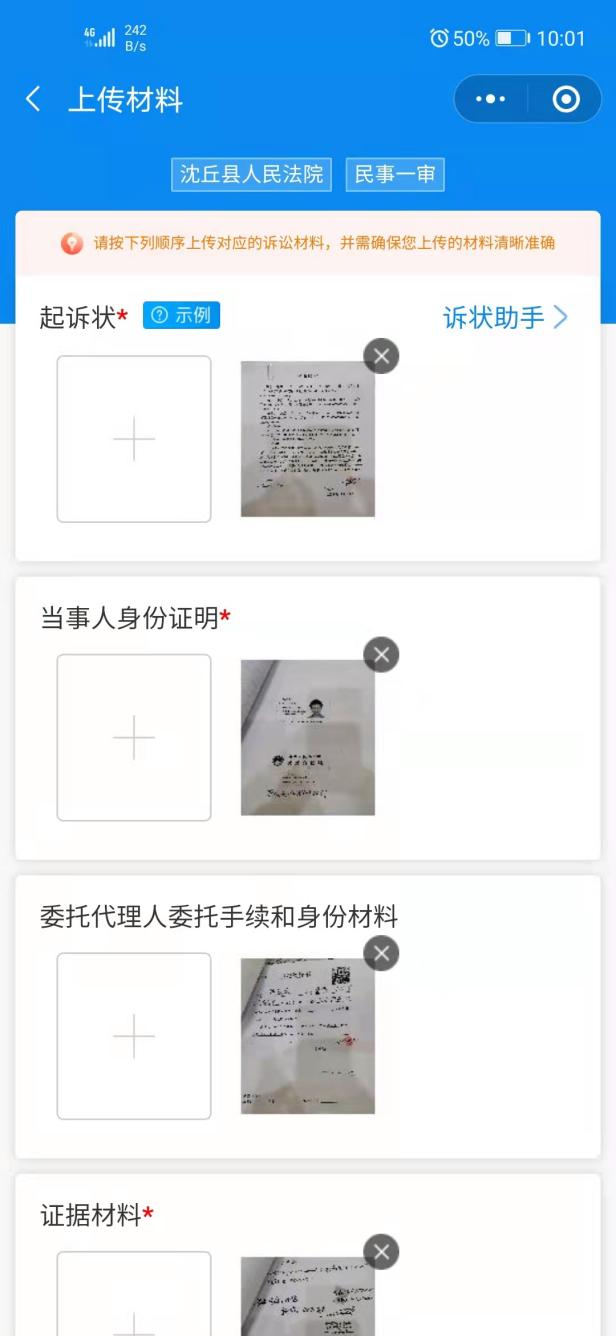Open 诉状助手
The height and width of the screenshot is (1336, 616).
[505, 318]
